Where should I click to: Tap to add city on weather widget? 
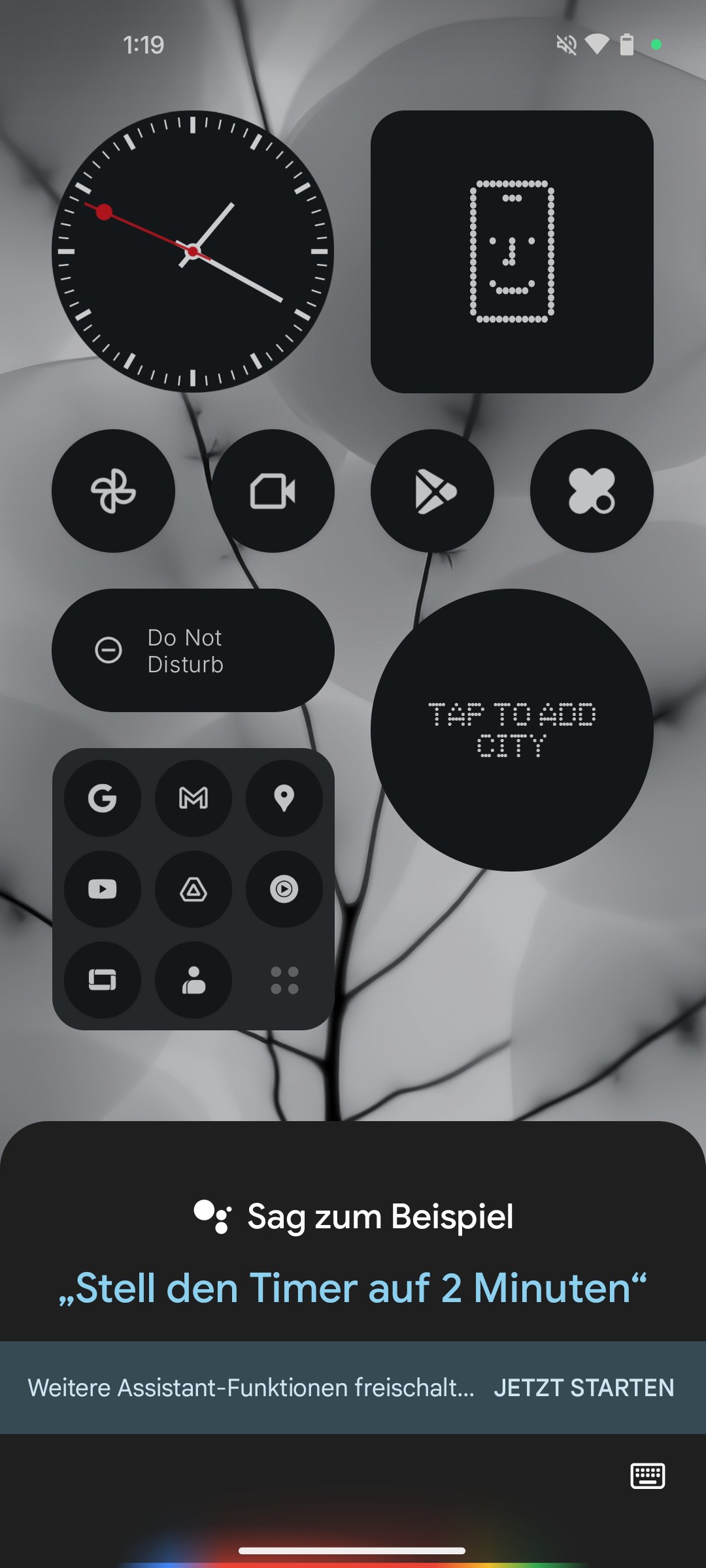pyautogui.click(x=512, y=730)
